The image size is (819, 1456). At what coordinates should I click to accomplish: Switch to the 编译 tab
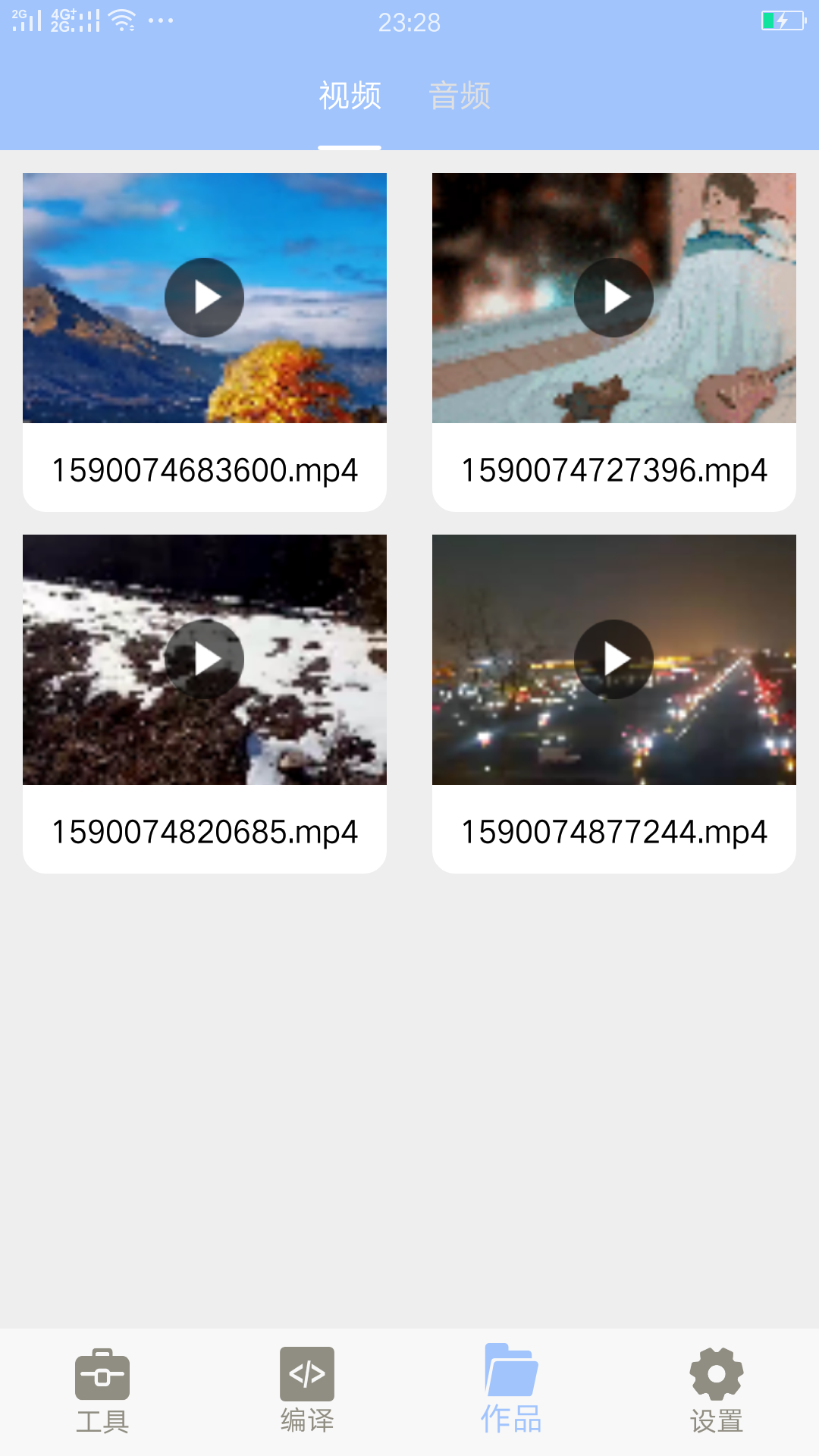[x=307, y=1391]
